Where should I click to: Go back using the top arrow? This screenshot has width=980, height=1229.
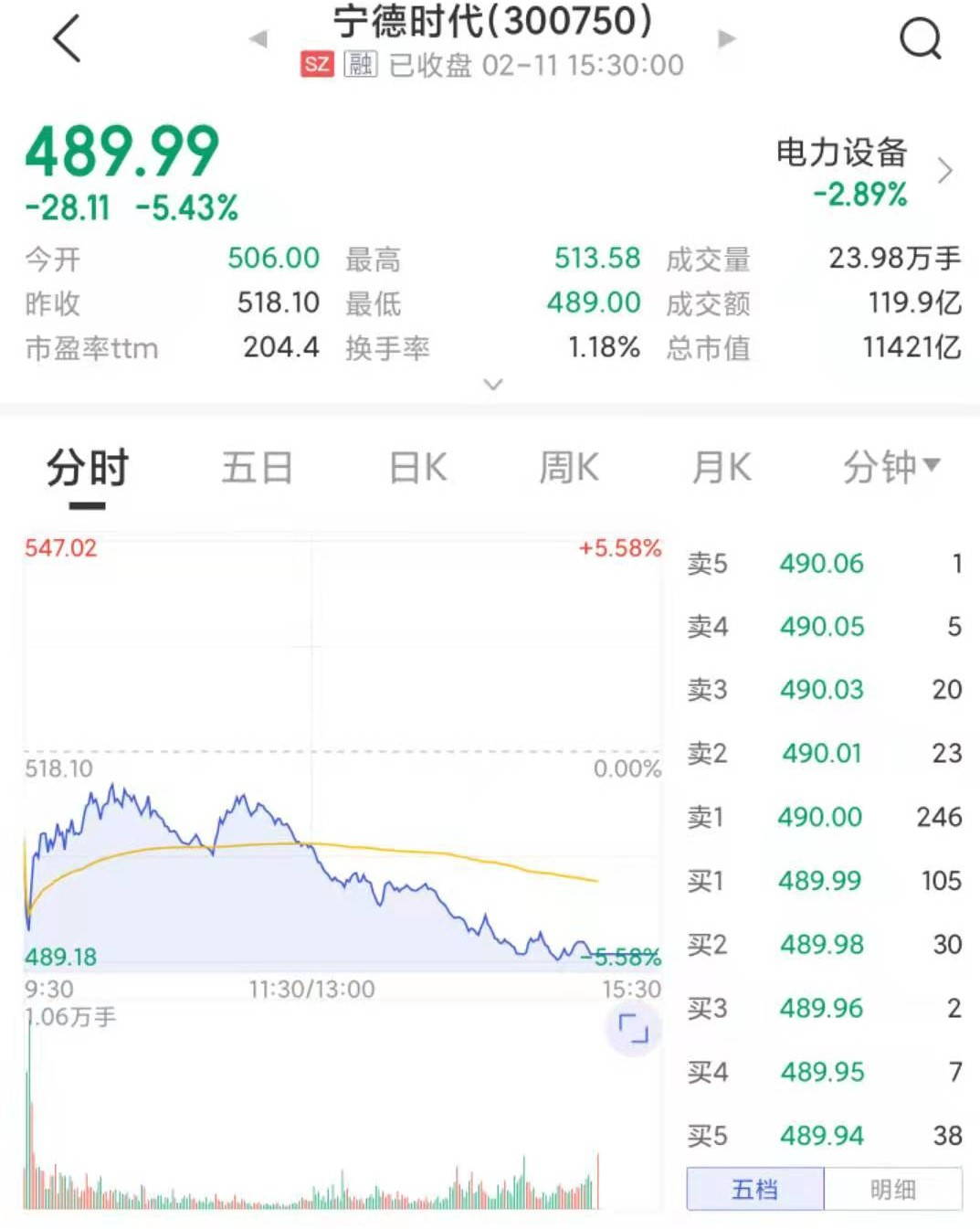tap(68, 39)
